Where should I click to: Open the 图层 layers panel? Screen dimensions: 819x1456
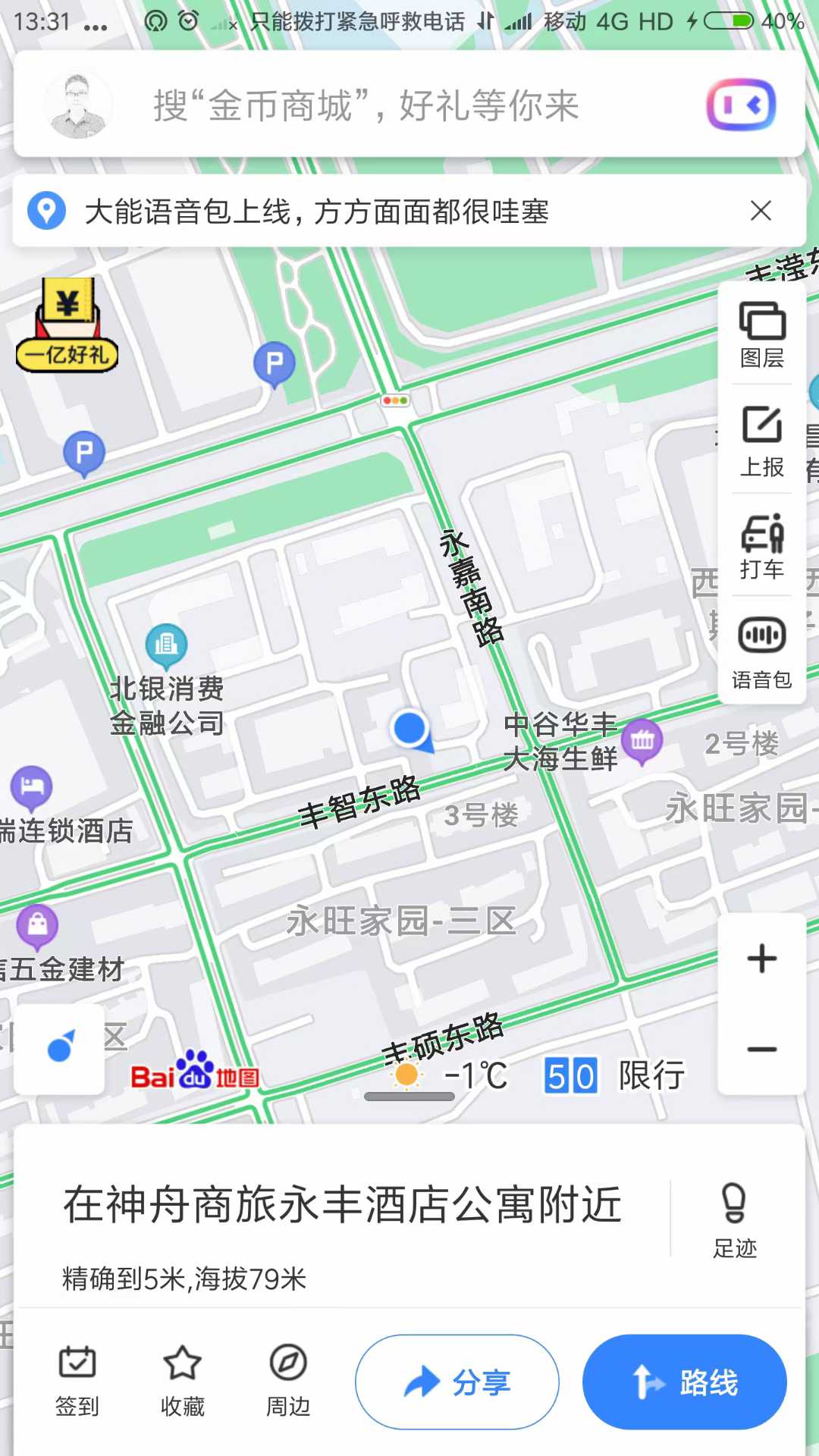(761, 334)
